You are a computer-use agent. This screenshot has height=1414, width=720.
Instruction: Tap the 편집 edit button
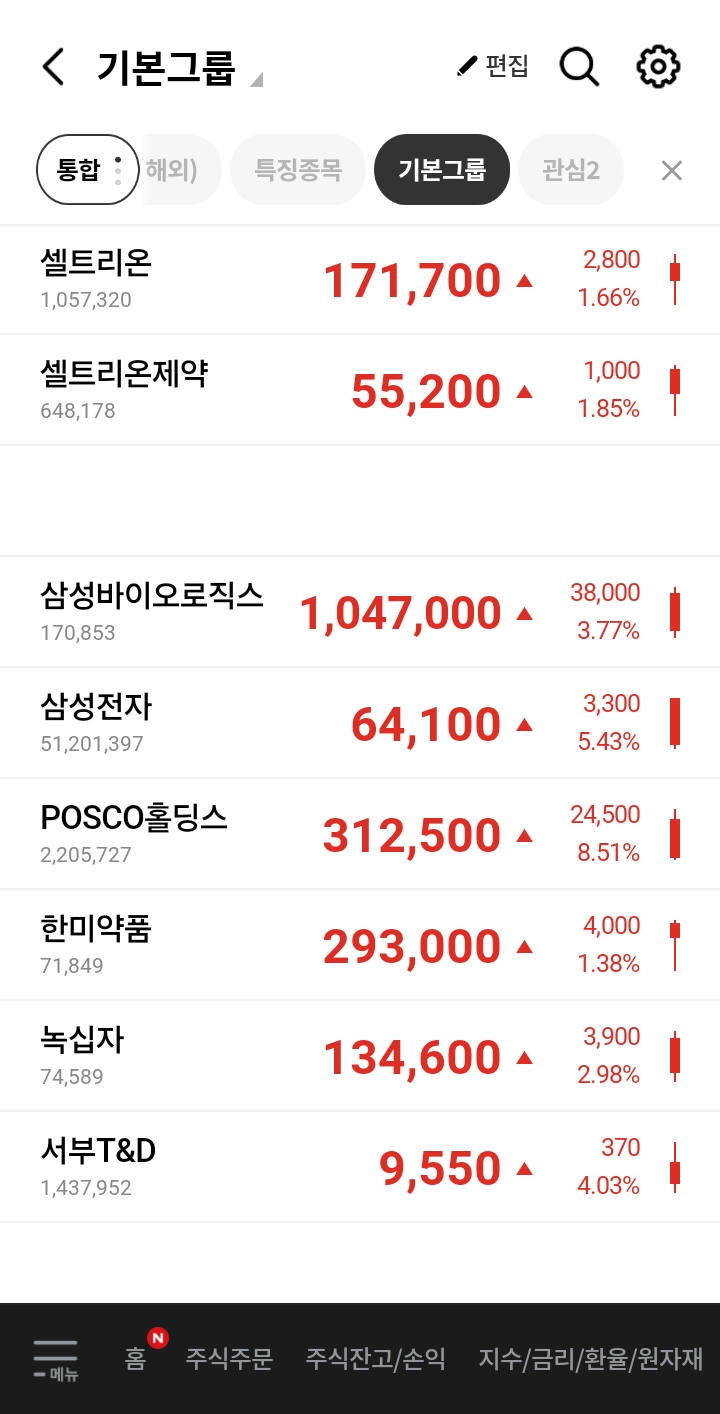point(492,67)
